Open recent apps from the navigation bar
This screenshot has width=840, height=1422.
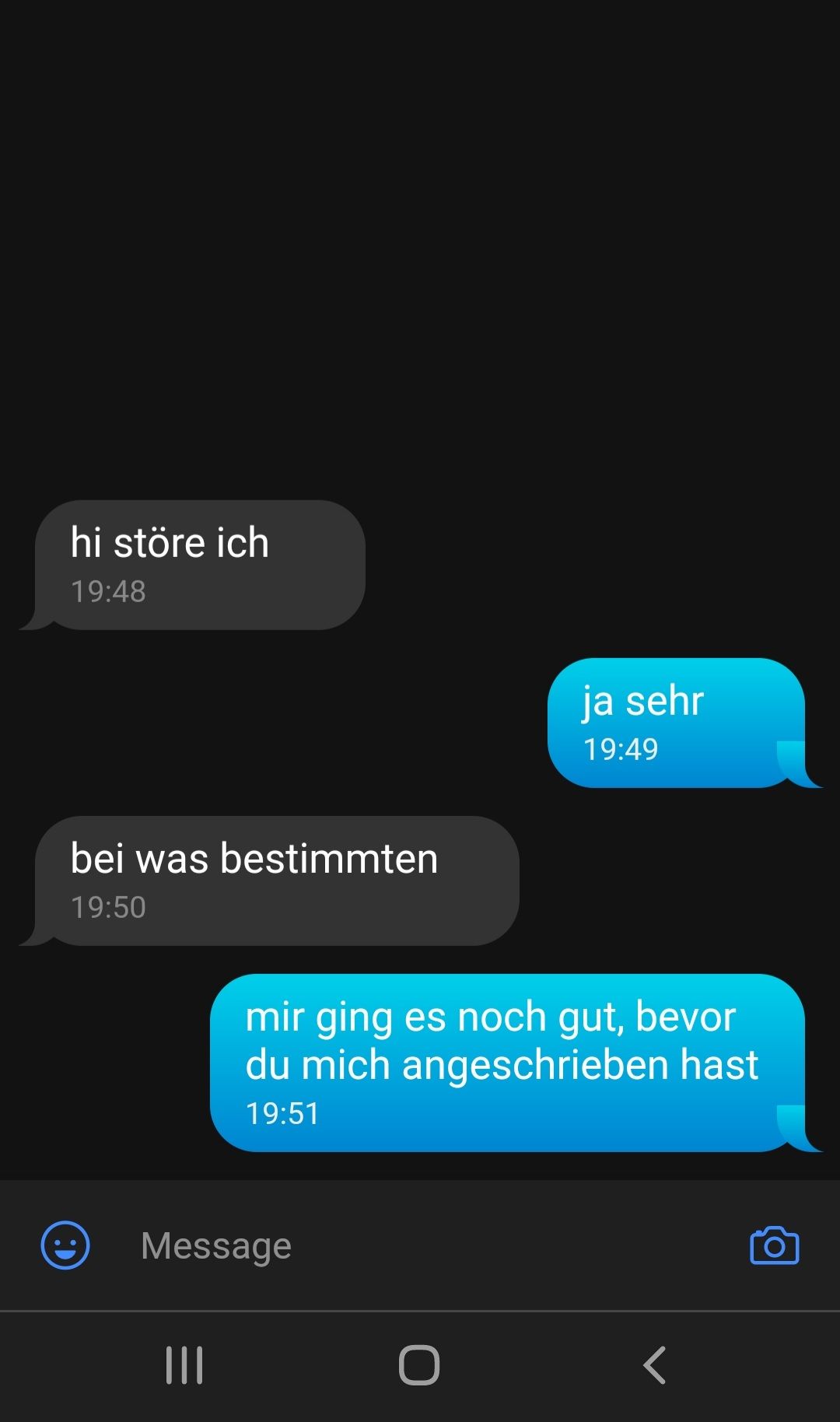coord(184,1365)
